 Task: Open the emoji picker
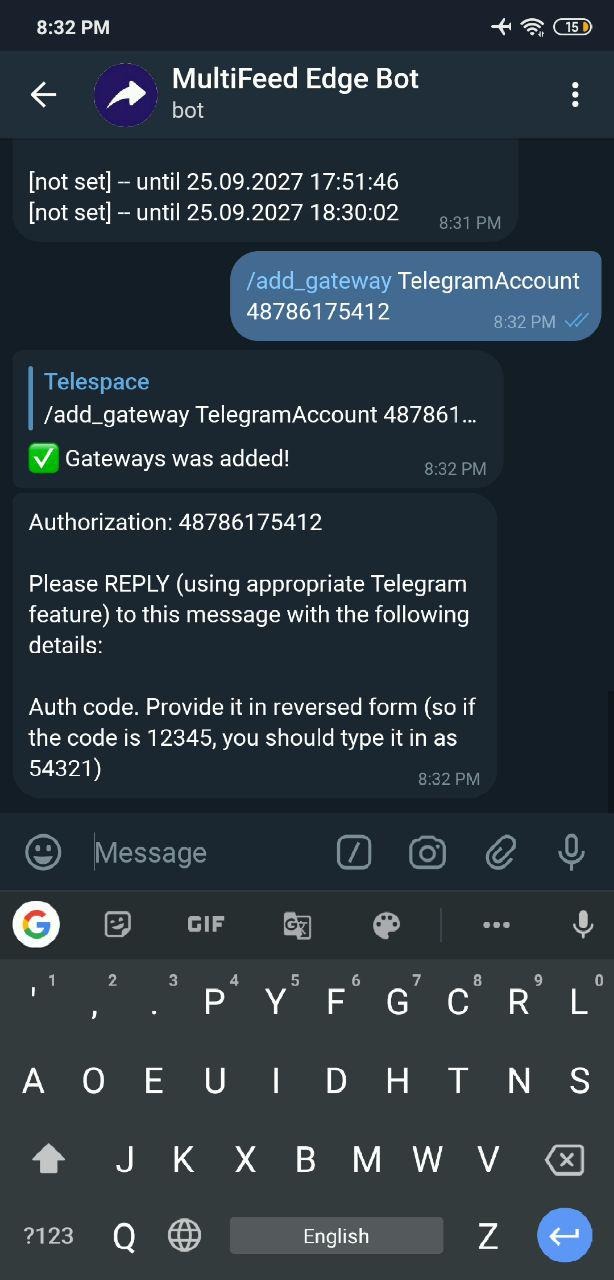pos(43,852)
